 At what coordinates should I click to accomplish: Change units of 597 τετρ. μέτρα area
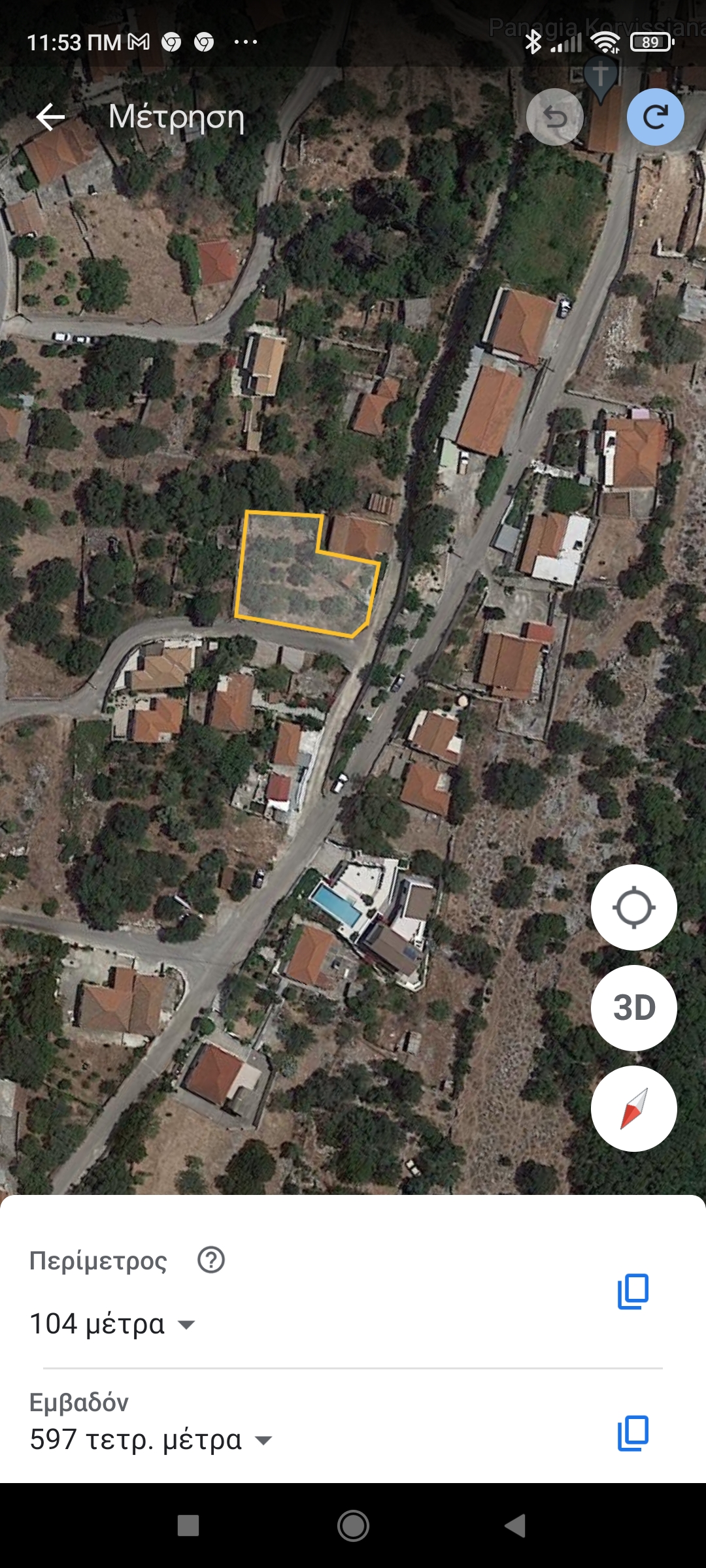click(x=263, y=1440)
